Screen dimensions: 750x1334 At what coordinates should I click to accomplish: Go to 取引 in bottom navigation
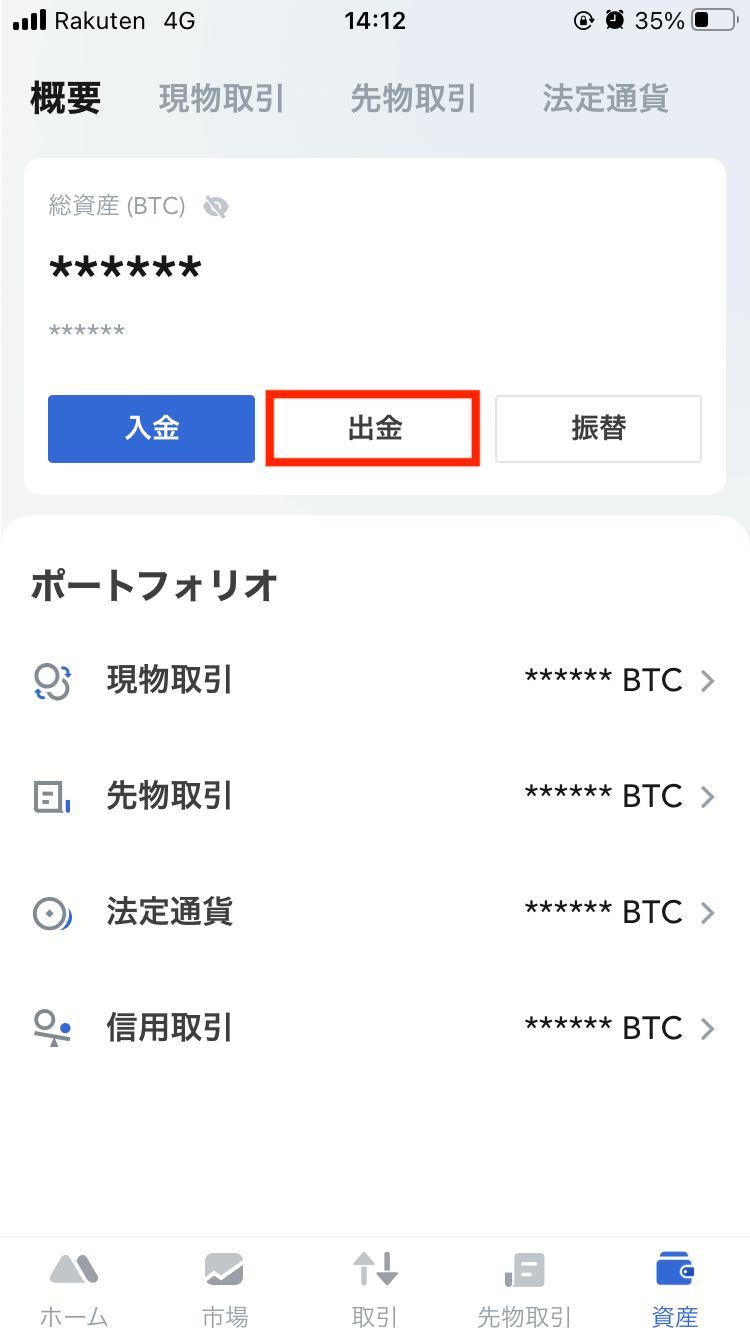[375, 1288]
